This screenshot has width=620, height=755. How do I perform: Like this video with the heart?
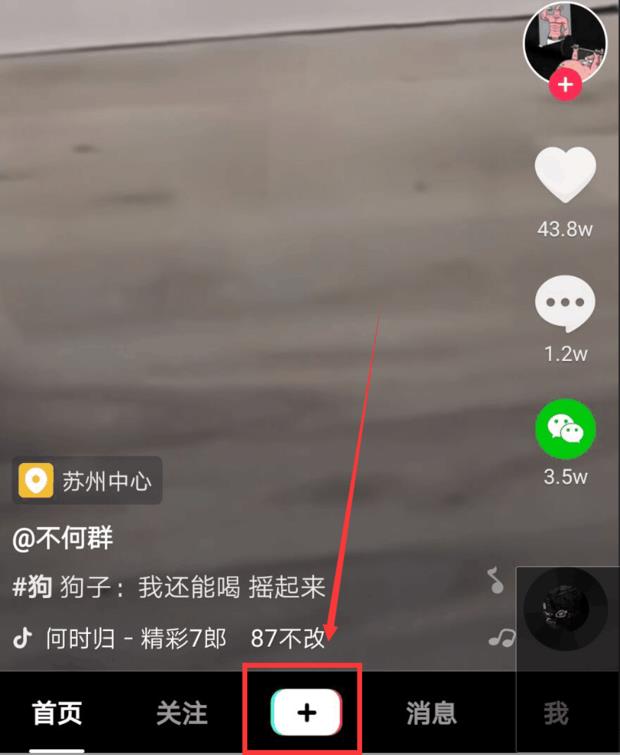coord(565,175)
